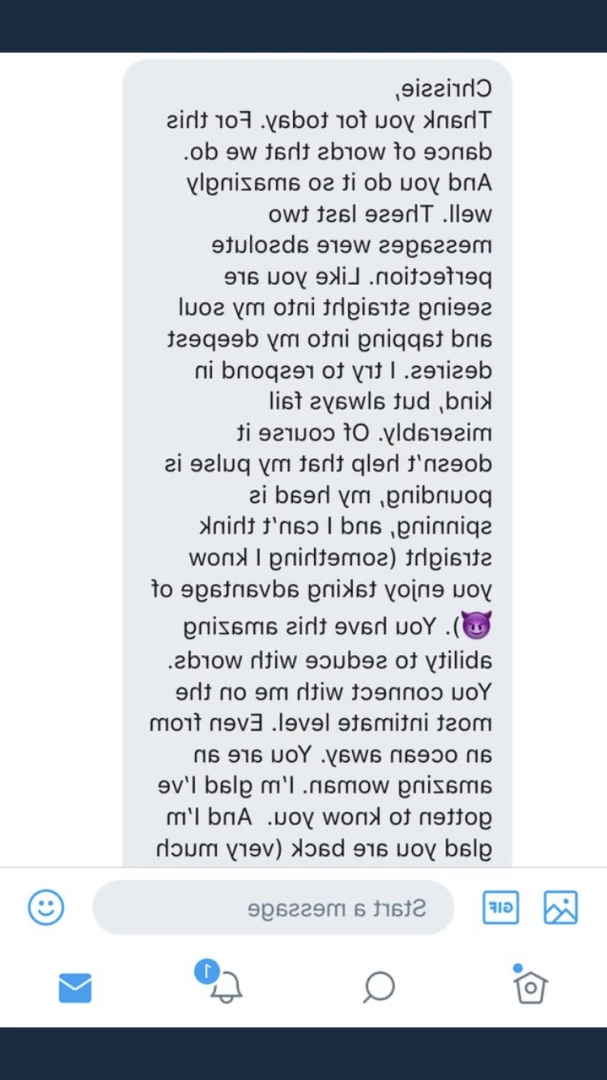Open the emoji picker

(x=46, y=907)
